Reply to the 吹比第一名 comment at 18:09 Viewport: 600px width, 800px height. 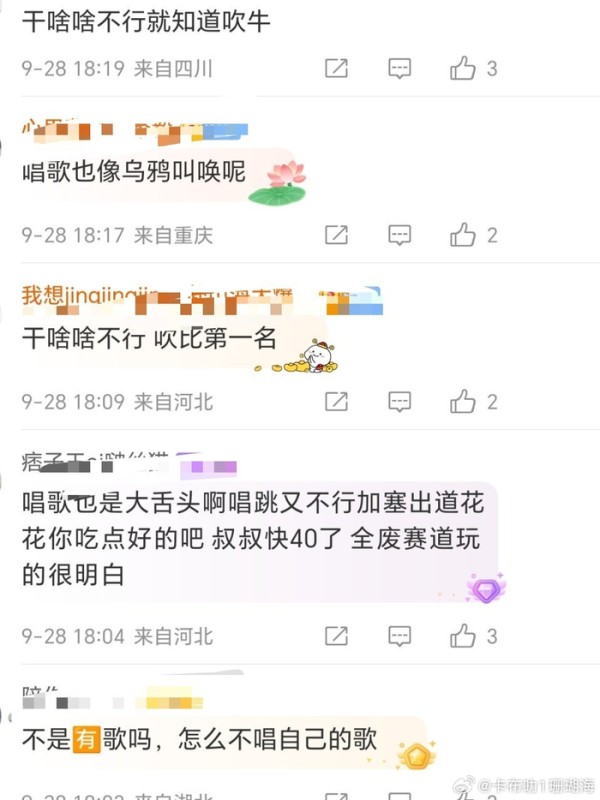click(x=399, y=402)
